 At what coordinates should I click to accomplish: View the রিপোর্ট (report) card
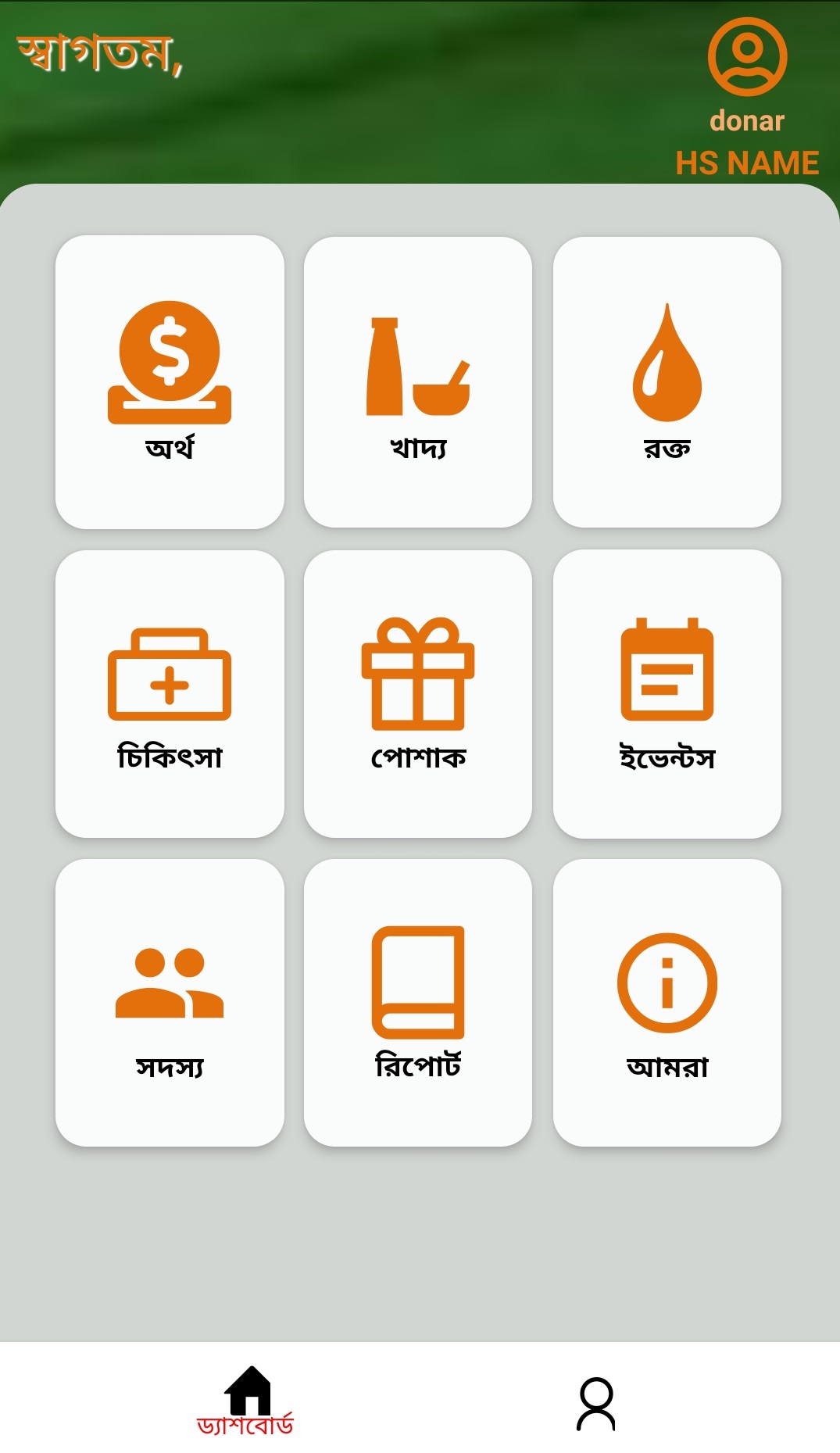pos(418,1003)
